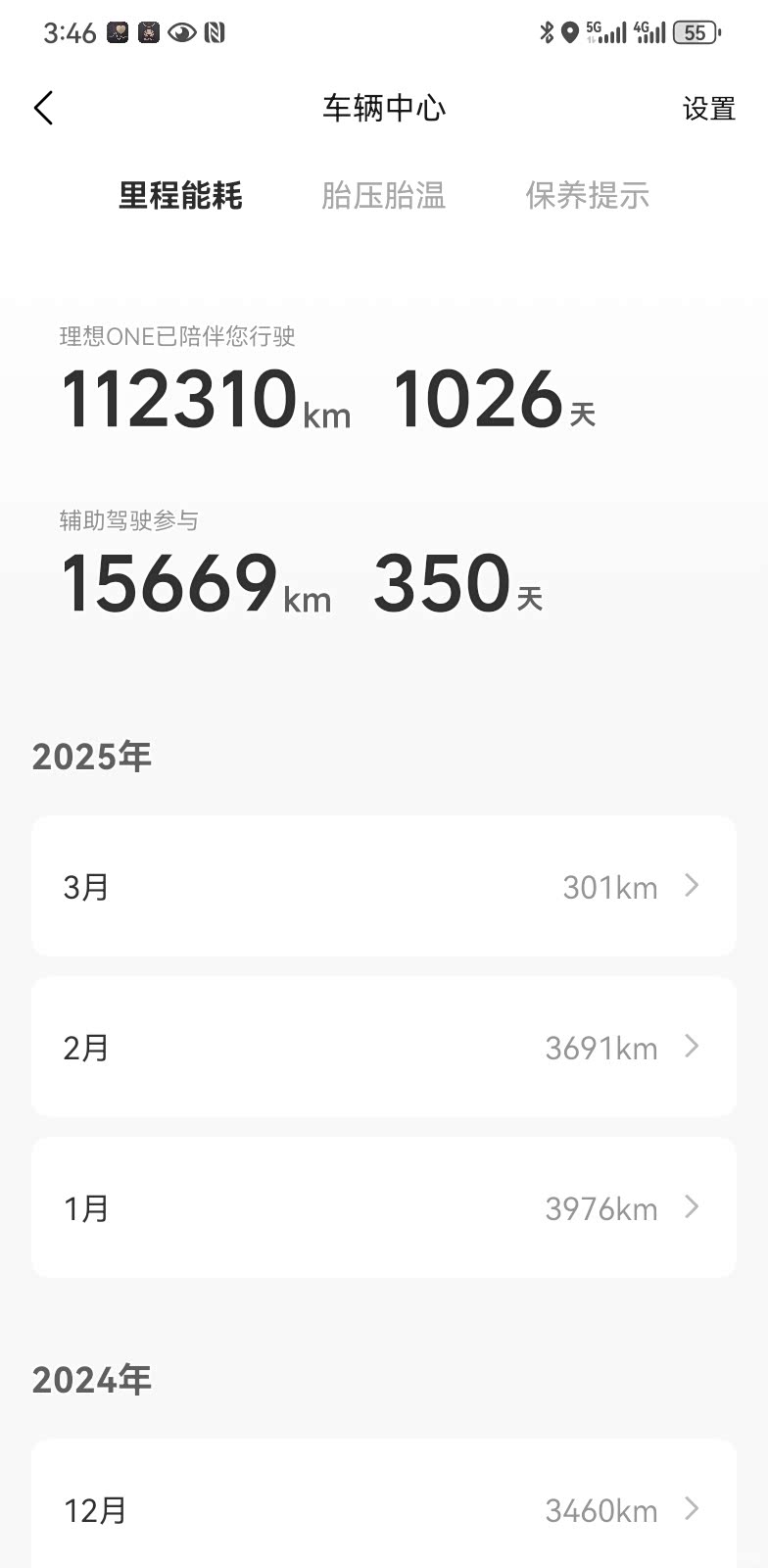Open 设置 in the top bar
The width and height of the screenshot is (768, 1568).
click(708, 109)
